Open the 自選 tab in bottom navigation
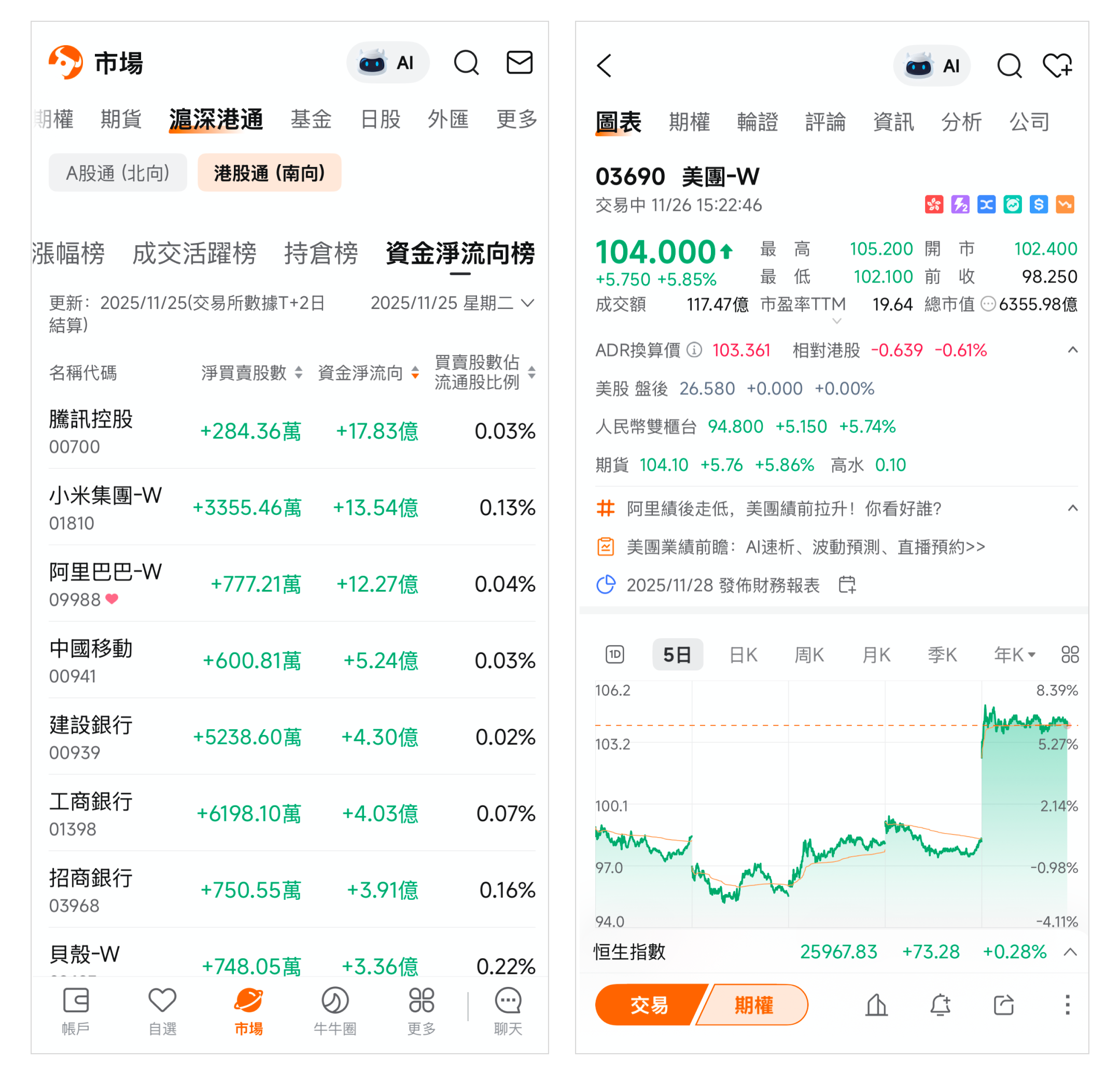 point(162,1010)
